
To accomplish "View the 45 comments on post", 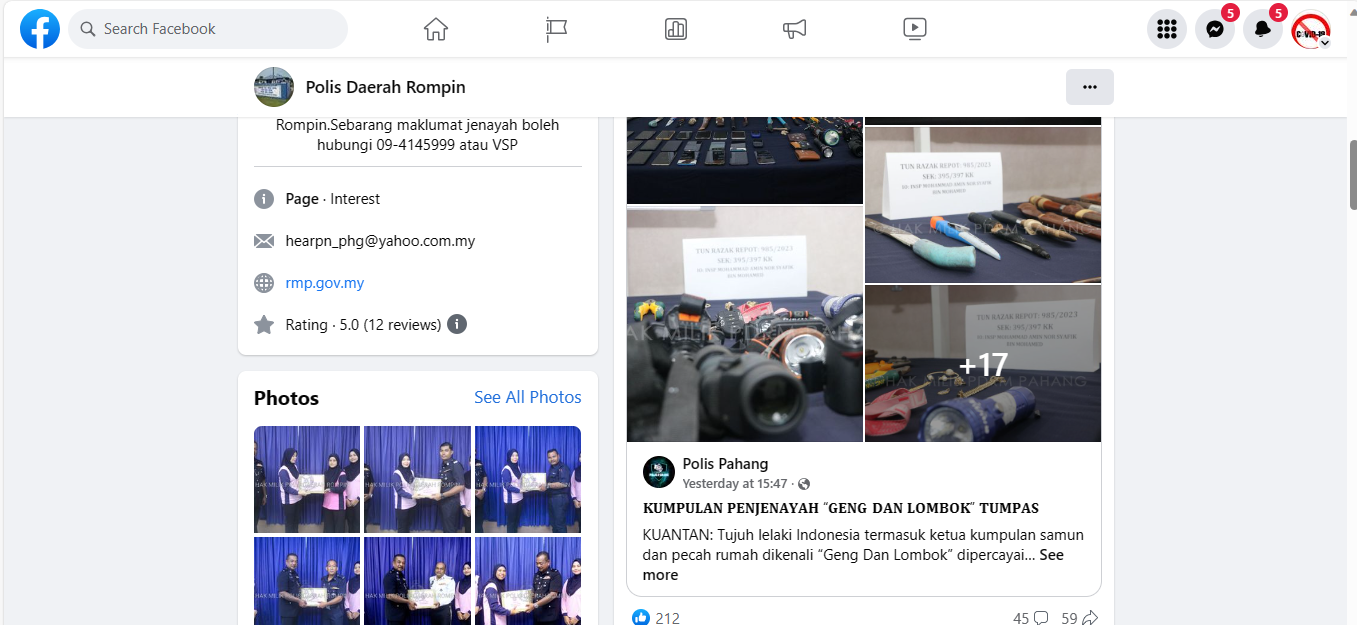I will pyautogui.click(x=1030, y=618).
